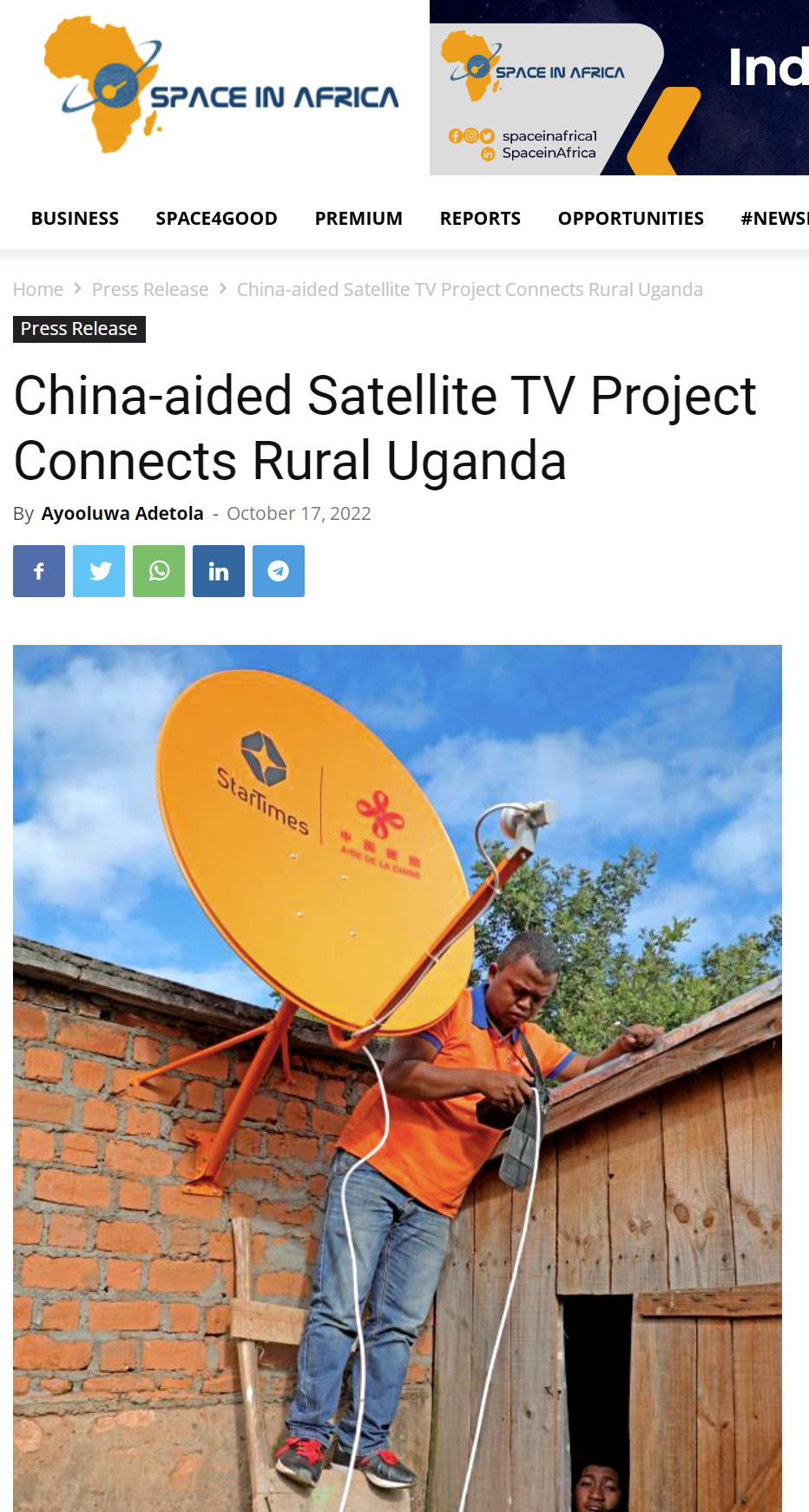Open the Space in Africa homepage logo
Image resolution: width=809 pixels, height=1512 pixels.
tap(221, 87)
